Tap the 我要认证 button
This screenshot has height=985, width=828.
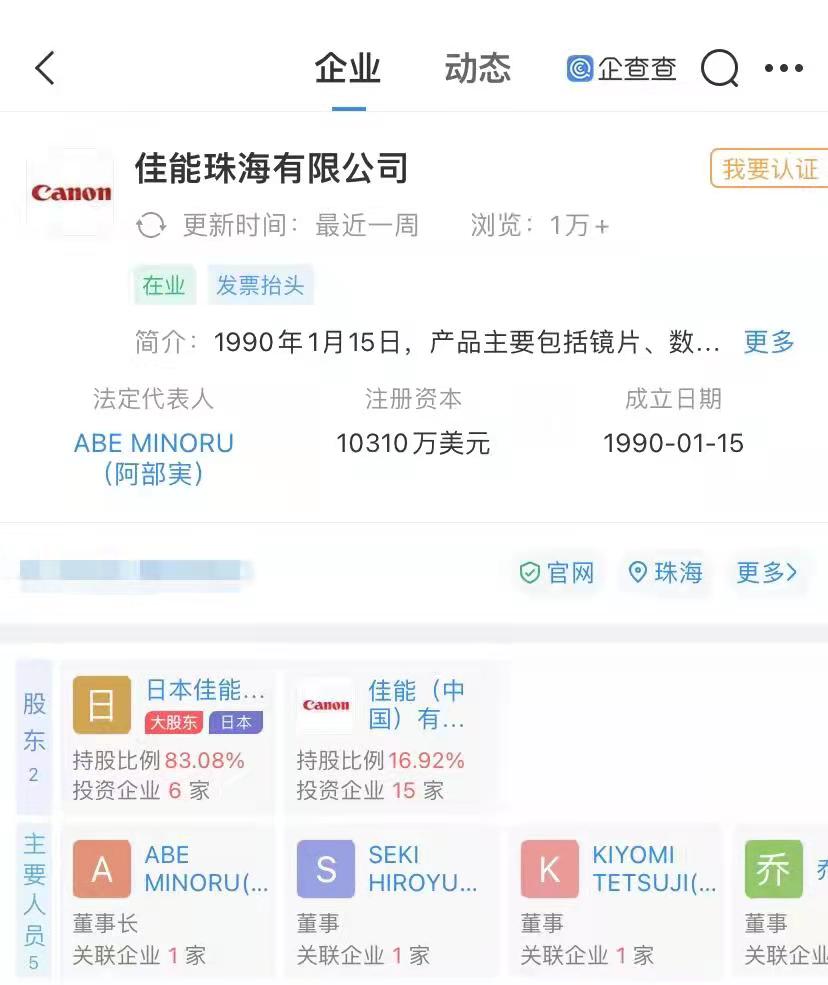click(x=769, y=169)
